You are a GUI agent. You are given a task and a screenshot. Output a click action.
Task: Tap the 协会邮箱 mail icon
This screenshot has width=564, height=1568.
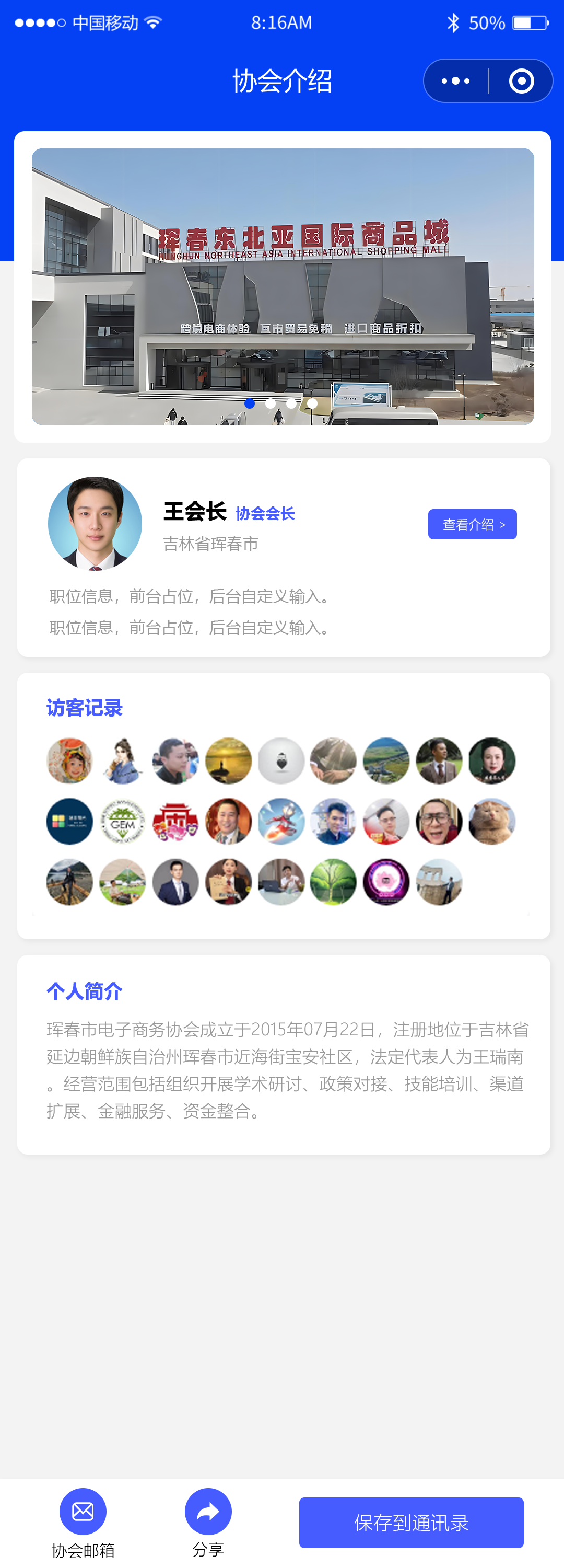[x=83, y=1512]
